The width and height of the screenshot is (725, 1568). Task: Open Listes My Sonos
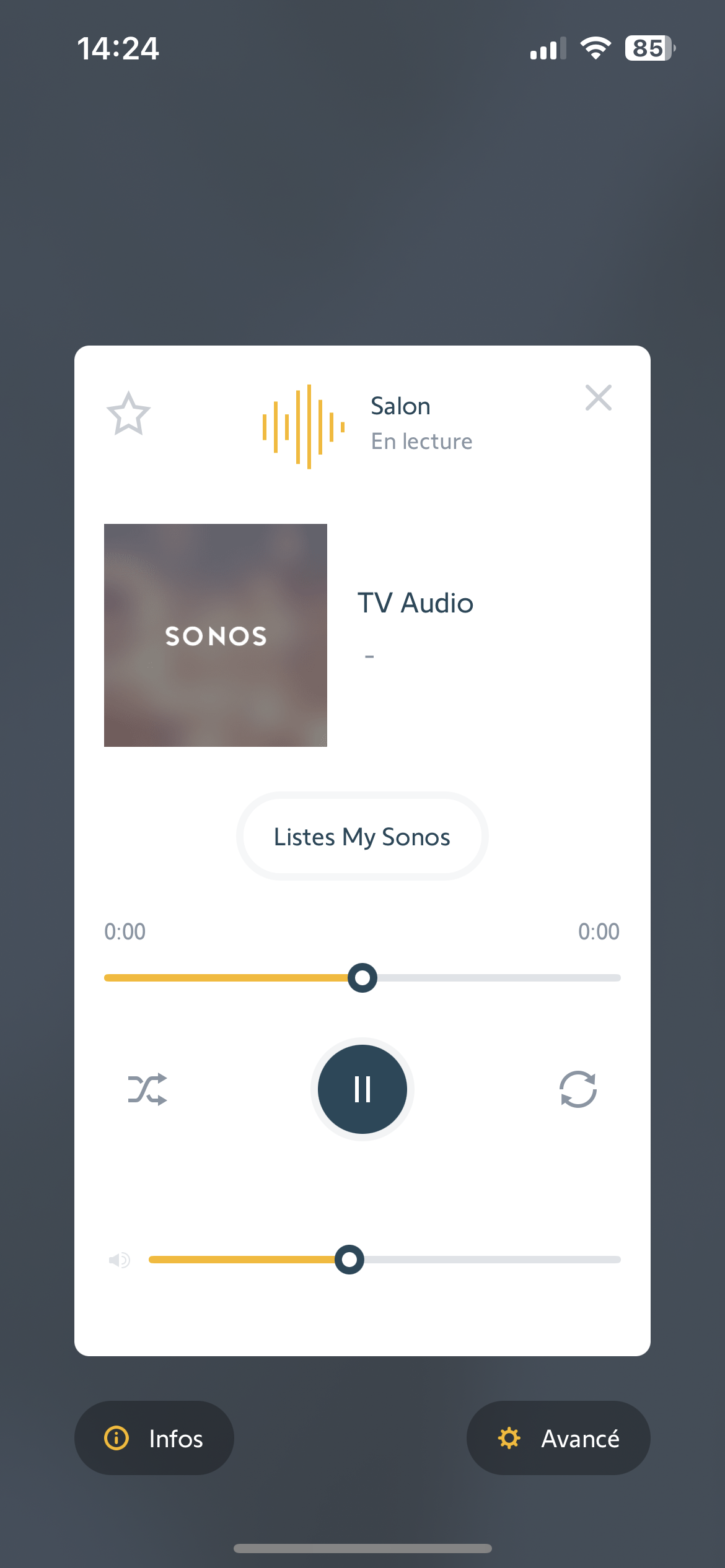pyautogui.click(x=362, y=836)
